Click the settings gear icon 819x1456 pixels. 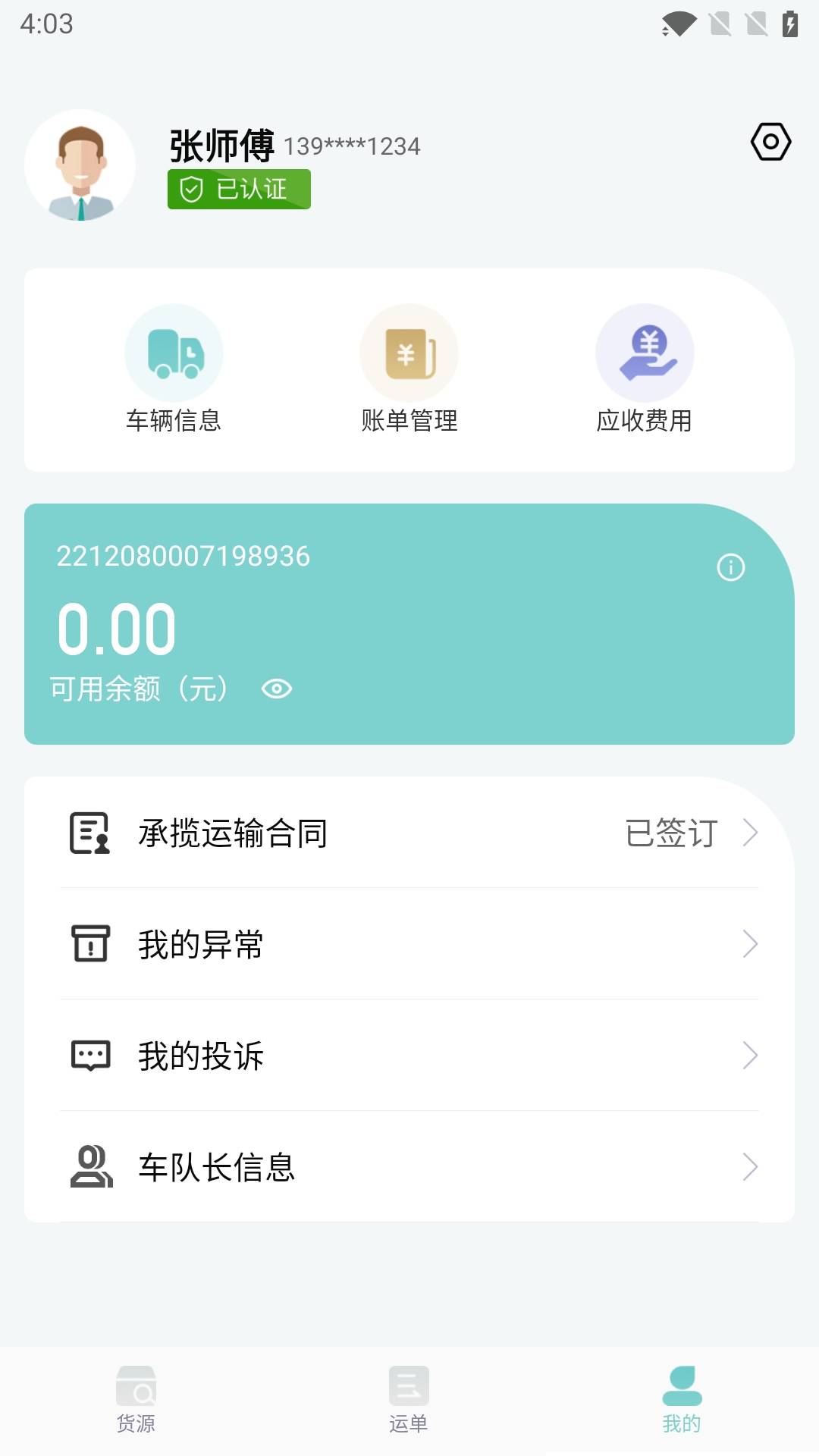(770, 143)
